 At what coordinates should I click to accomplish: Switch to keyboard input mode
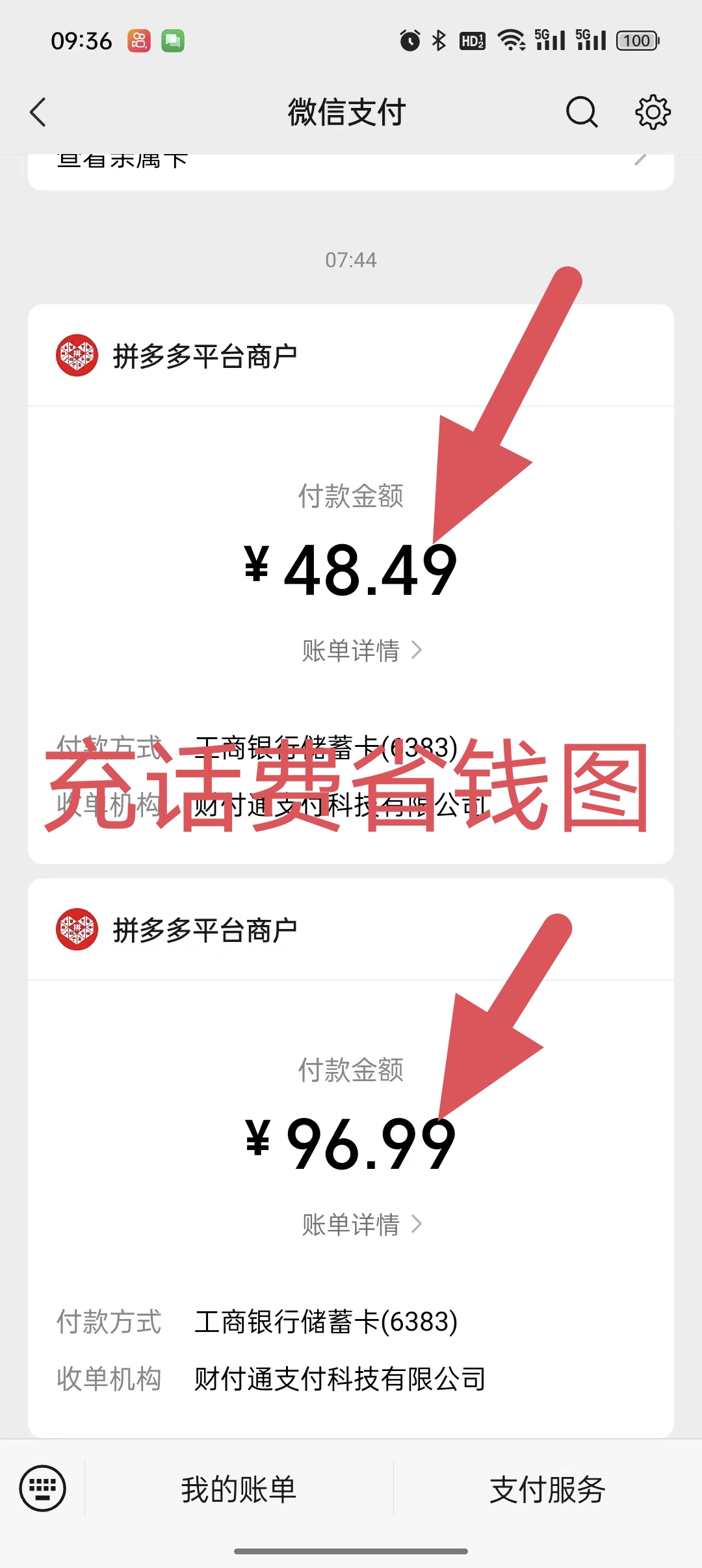pyautogui.click(x=43, y=1489)
